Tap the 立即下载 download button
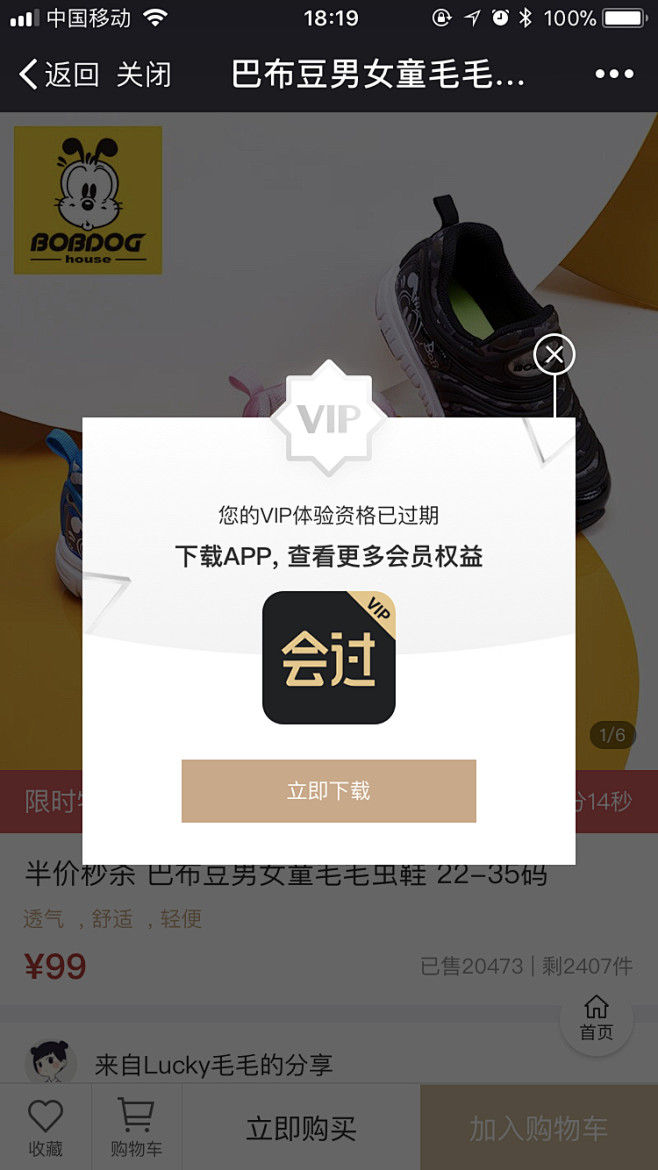 (328, 791)
